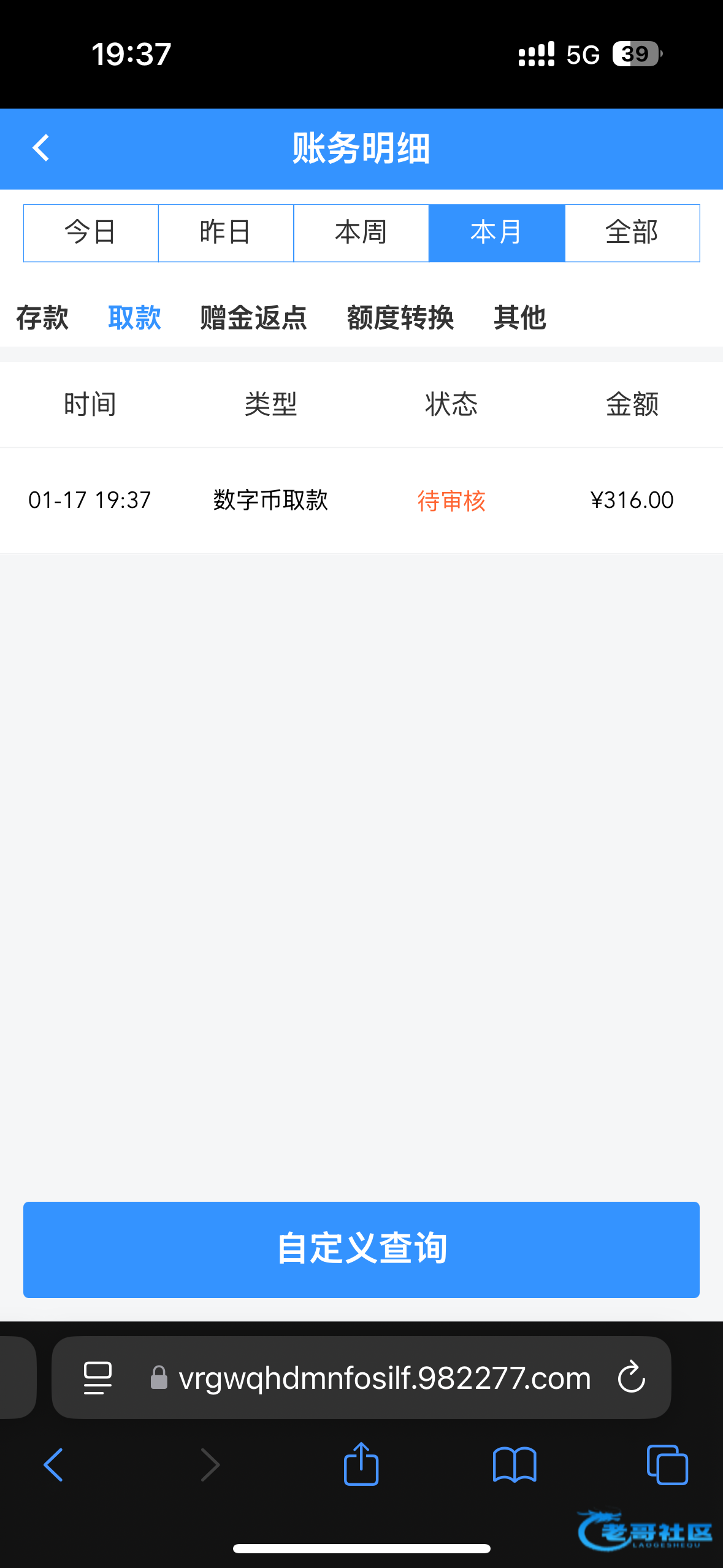Screen dimensions: 723x1568
Task: Switch to 额度转换 tab
Action: 400,318
